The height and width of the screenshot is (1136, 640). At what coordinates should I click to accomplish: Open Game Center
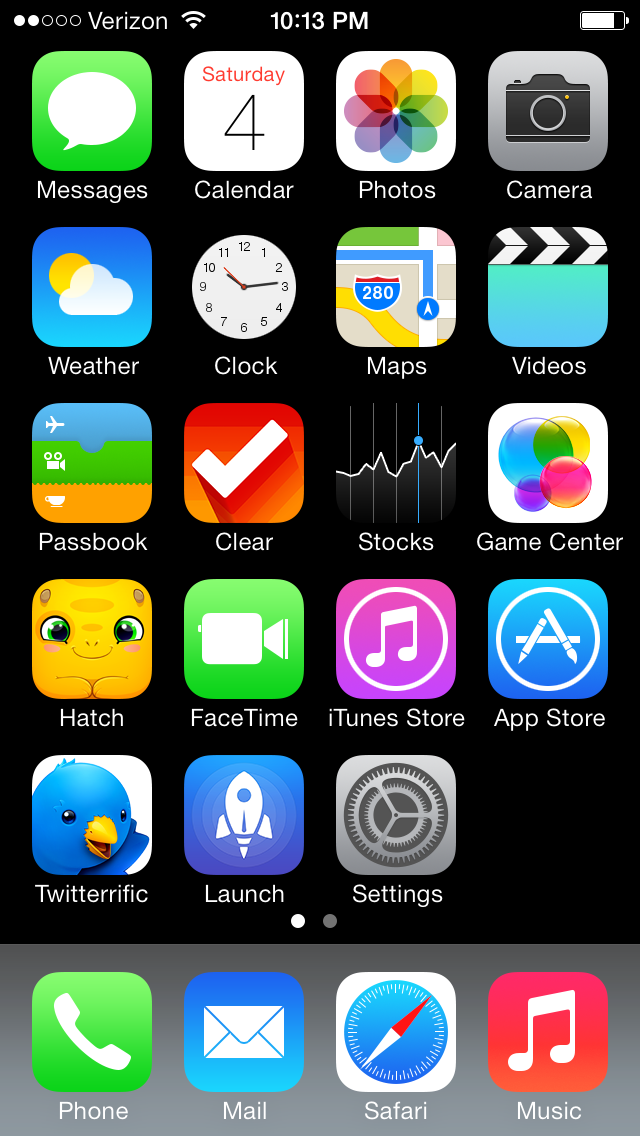pos(548,463)
